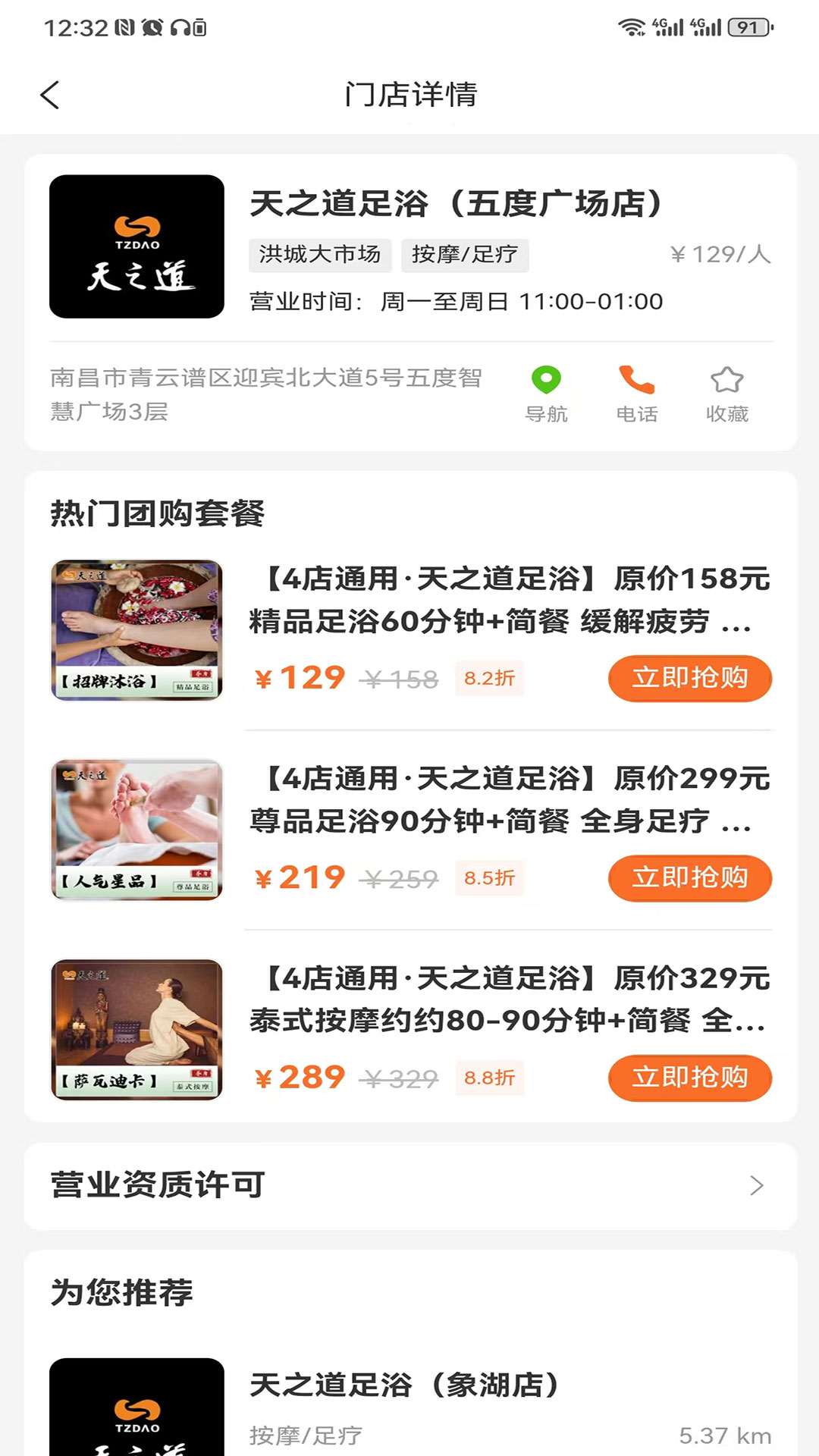Open navigation to the store address
This screenshot has height=1456, width=819.
(x=546, y=393)
